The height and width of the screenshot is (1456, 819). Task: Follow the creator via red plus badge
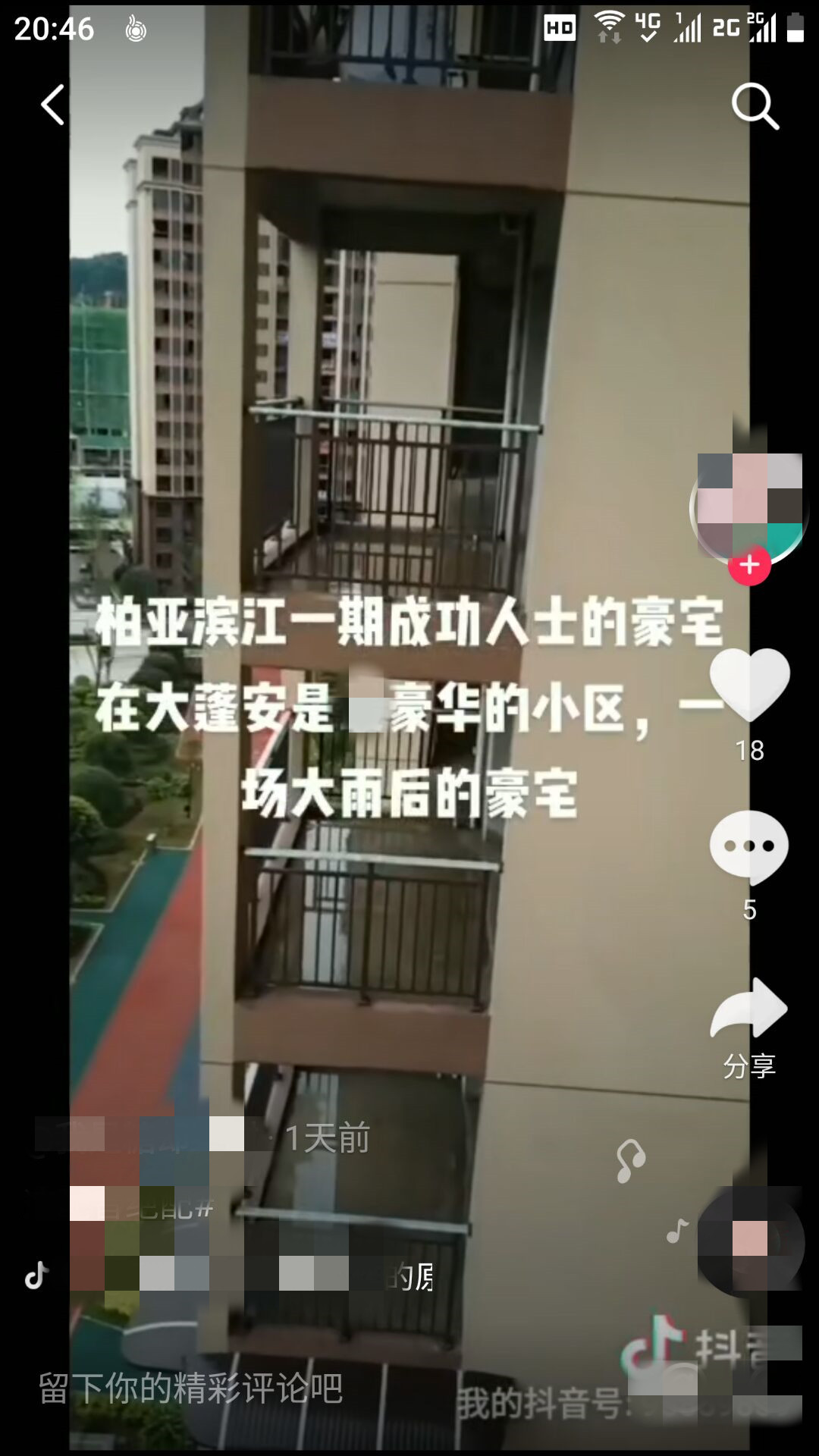pos(749,566)
